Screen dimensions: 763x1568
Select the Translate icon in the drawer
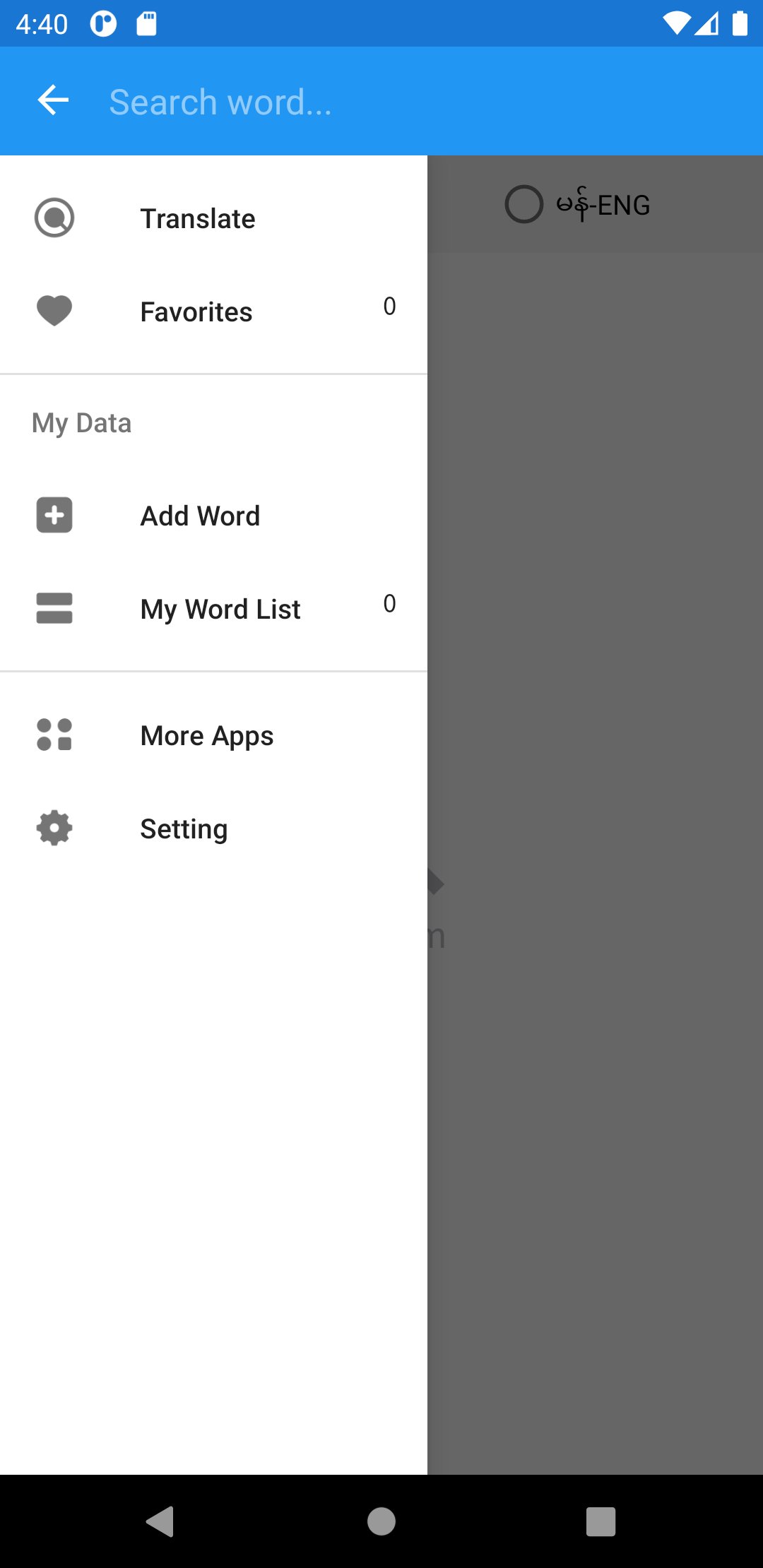point(54,218)
